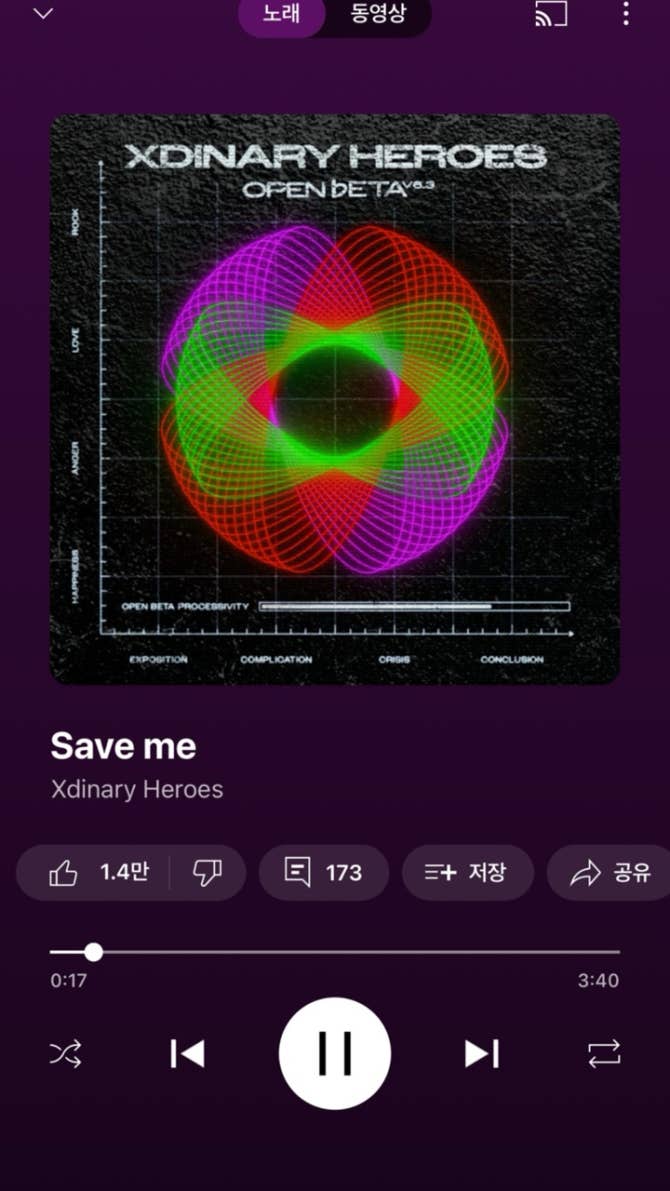Dislike this track with thumbs down
The height and width of the screenshot is (1191, 670).
[x=207, y=872]
